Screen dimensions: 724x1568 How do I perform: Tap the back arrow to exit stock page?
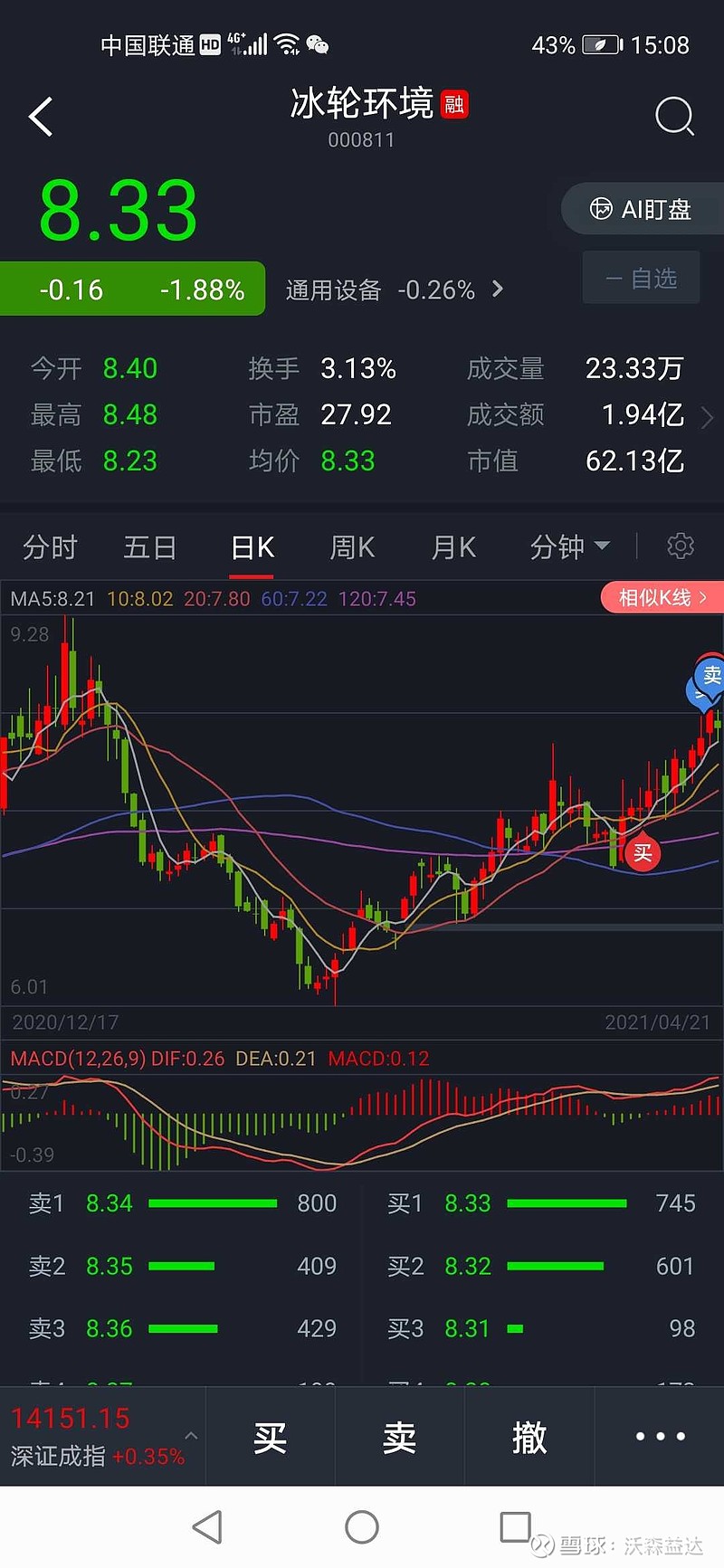coord(41,117)
